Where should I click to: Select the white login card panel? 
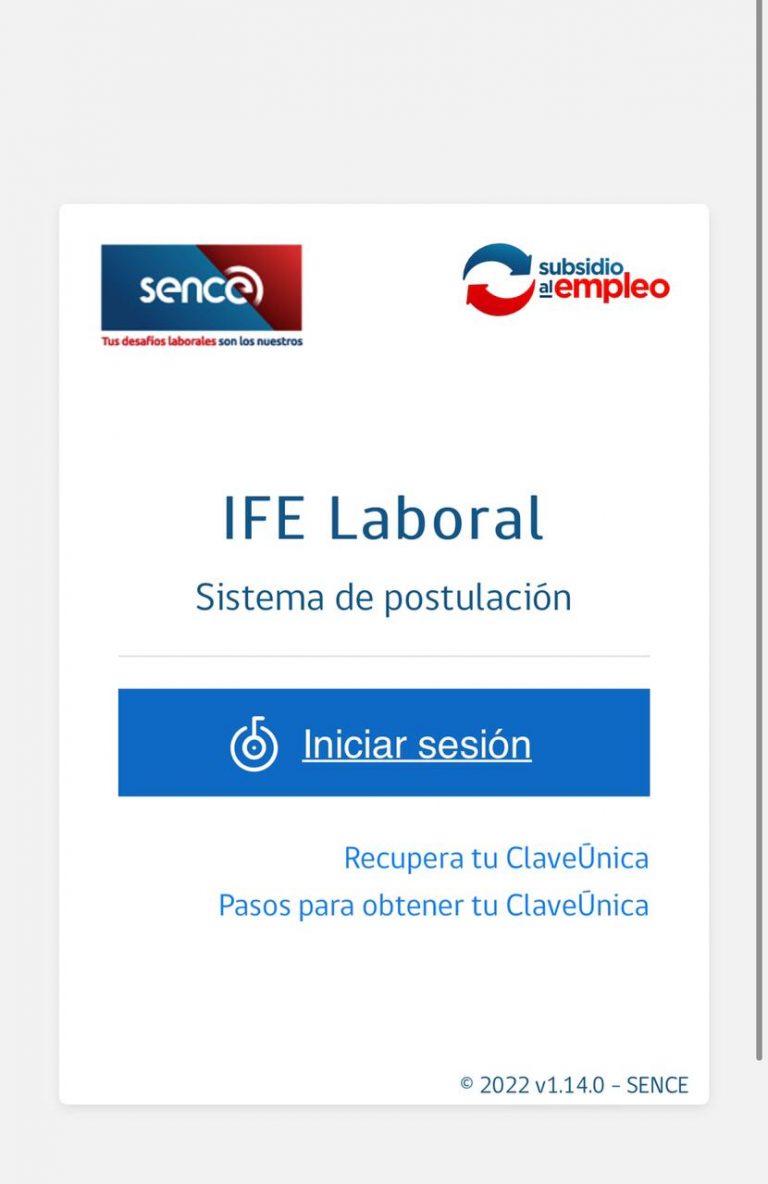click(384, 990)
